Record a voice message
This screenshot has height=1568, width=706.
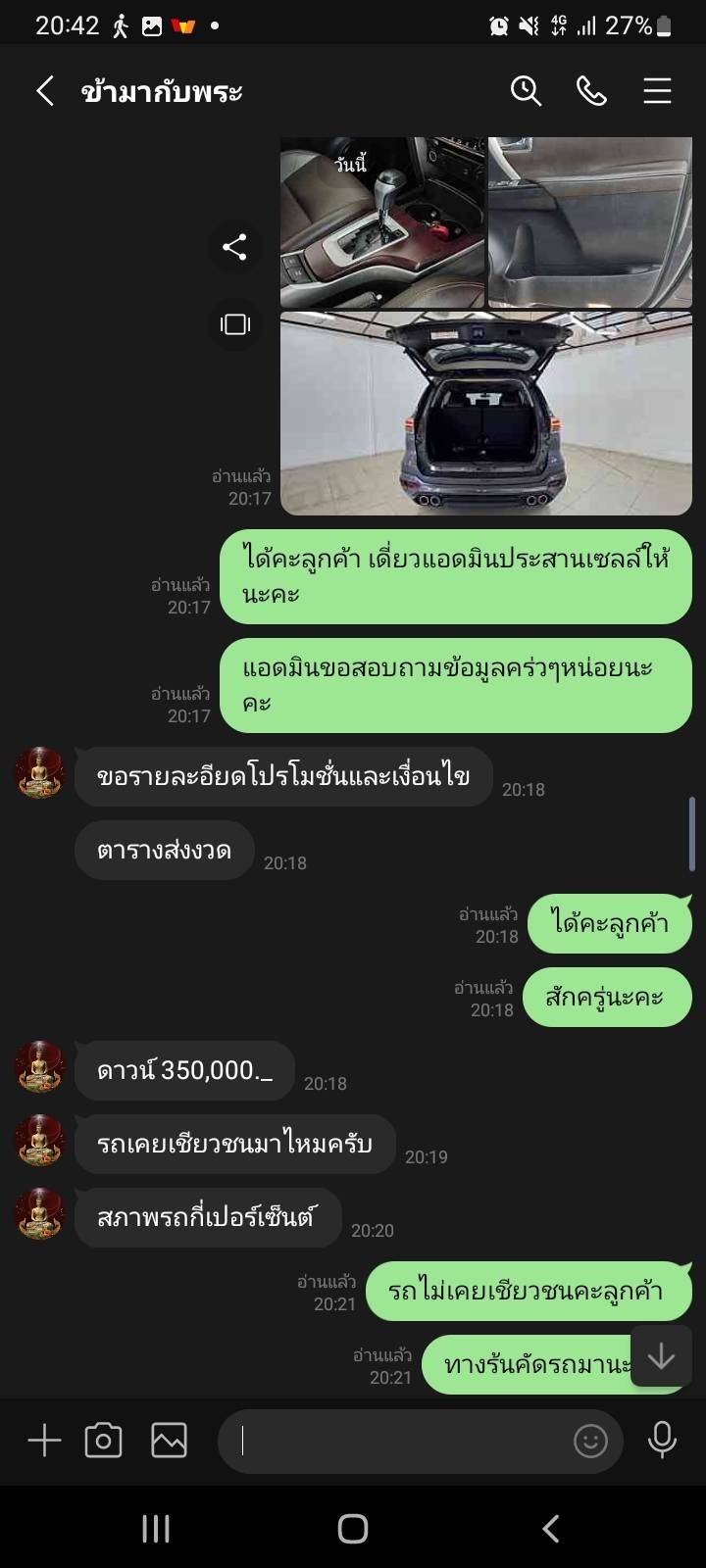tap(662, 1441)
